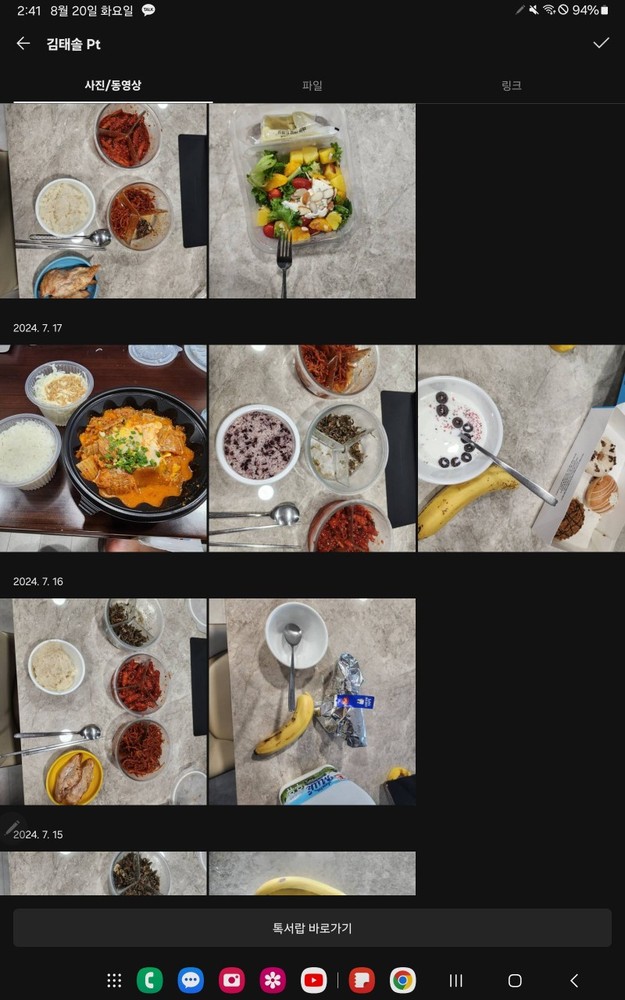Open the 7.17 purple rice bowl photo

(x=312, y=448)
